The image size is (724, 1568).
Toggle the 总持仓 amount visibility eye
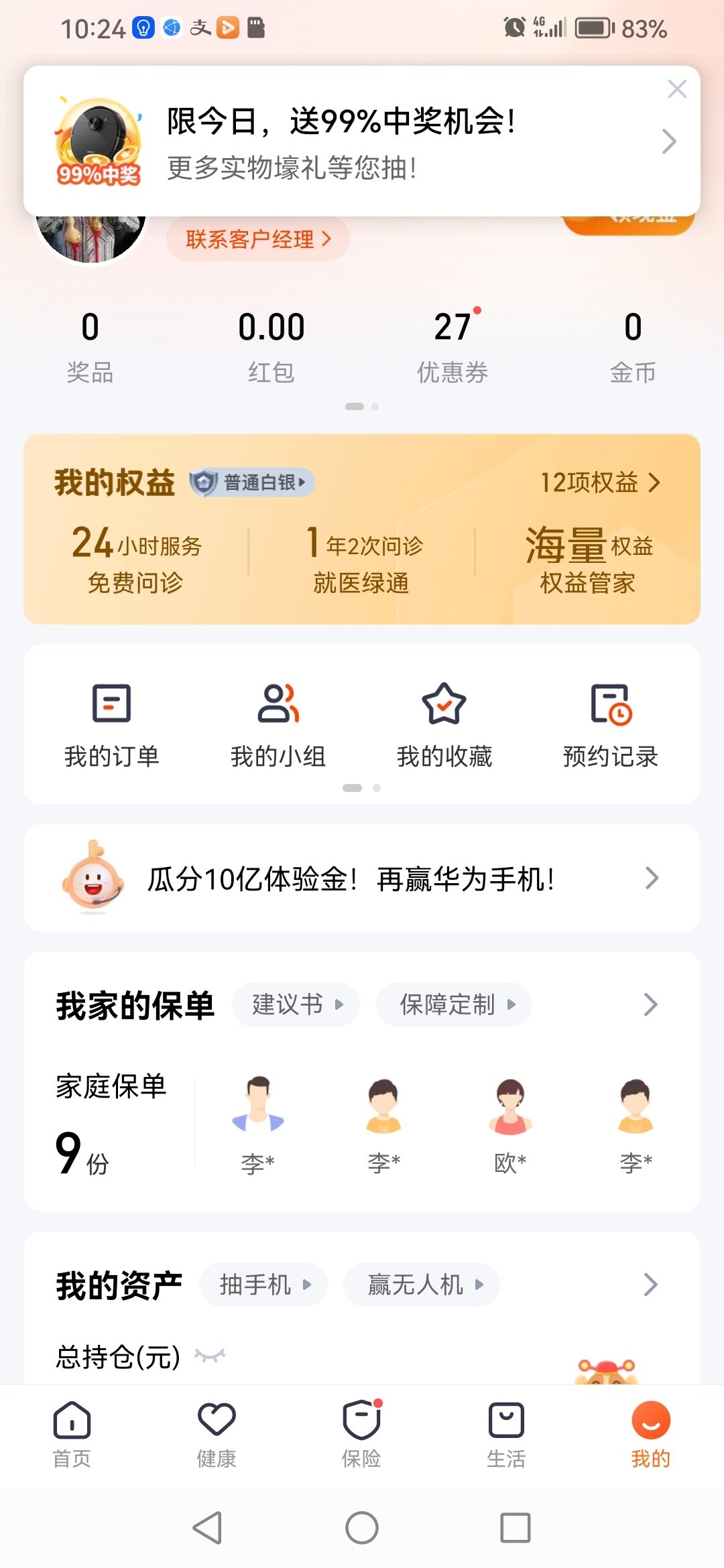(x=210, y=1356)
